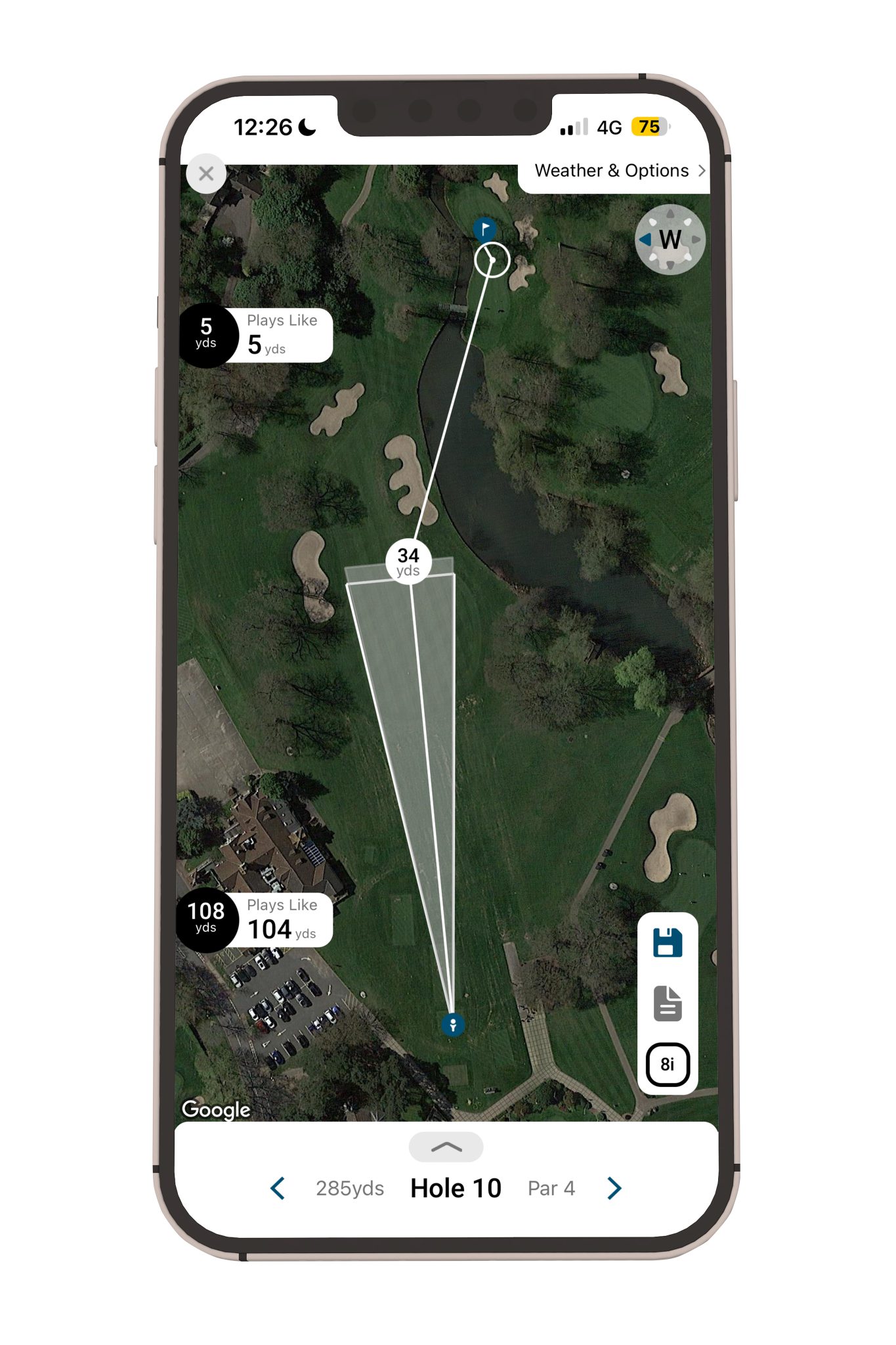Close the hole map view
896x1345 pixels.
click(x=206, y=174)
